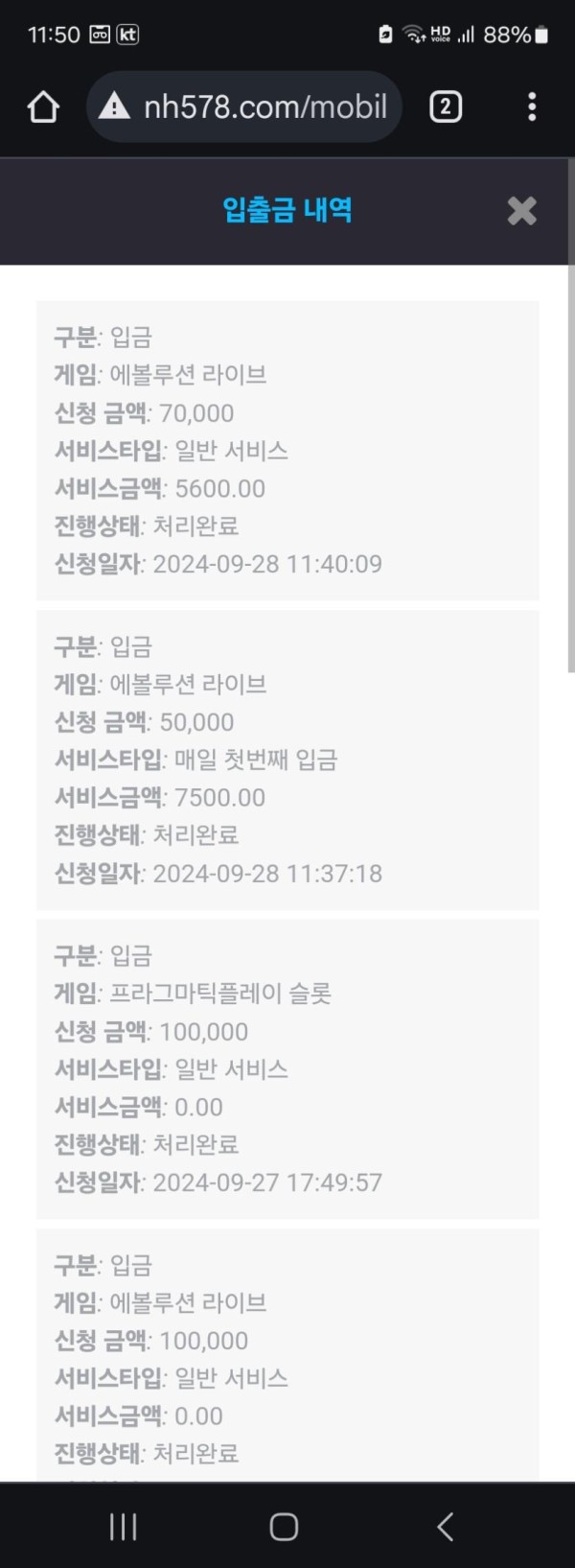The height and width of the screenshot is (1568, 575).
Task: Open the browser's three-dot menu
Action: [x=532, y=106]
